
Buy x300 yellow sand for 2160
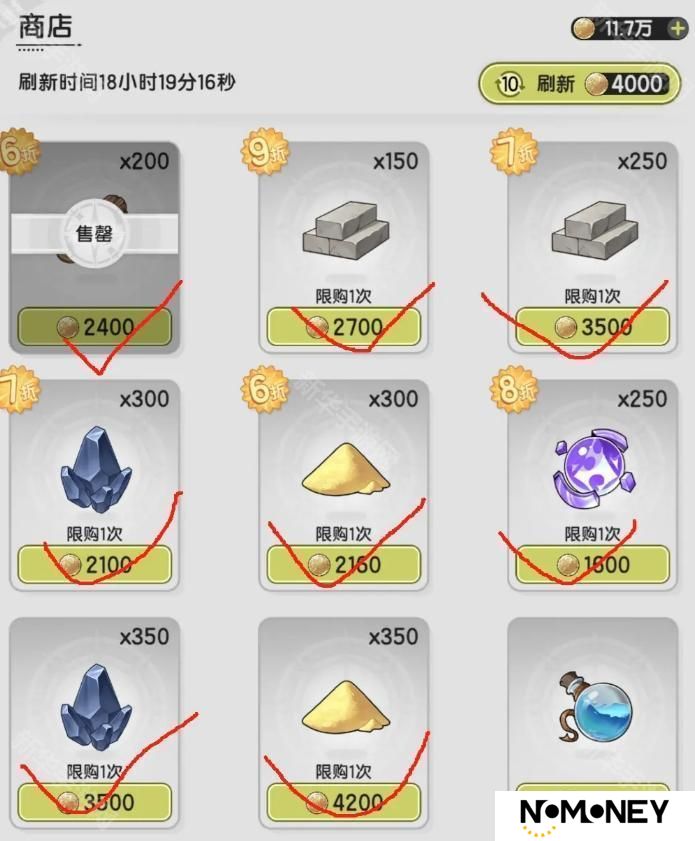(343, 565)
